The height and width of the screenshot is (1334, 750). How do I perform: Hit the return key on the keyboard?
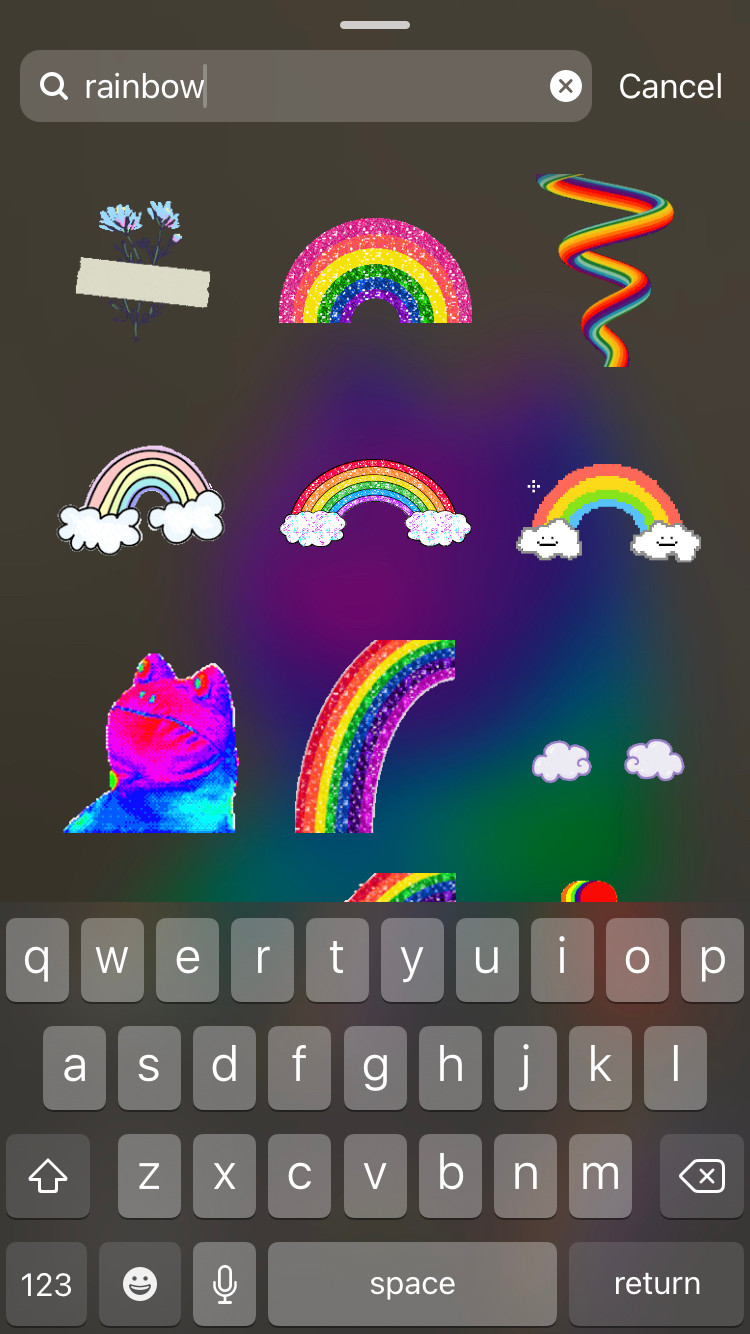pyautogui.click(x=657, y=1283)
